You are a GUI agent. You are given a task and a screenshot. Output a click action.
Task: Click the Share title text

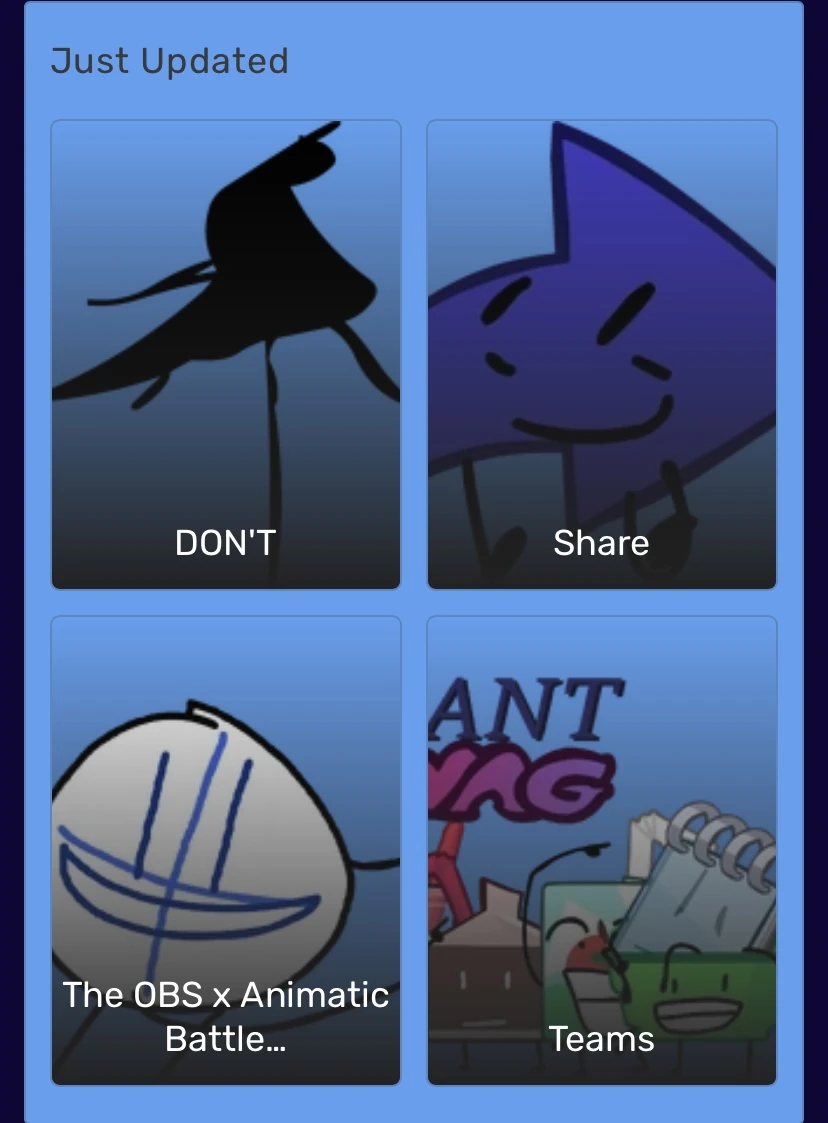click(x=601, y=543)
